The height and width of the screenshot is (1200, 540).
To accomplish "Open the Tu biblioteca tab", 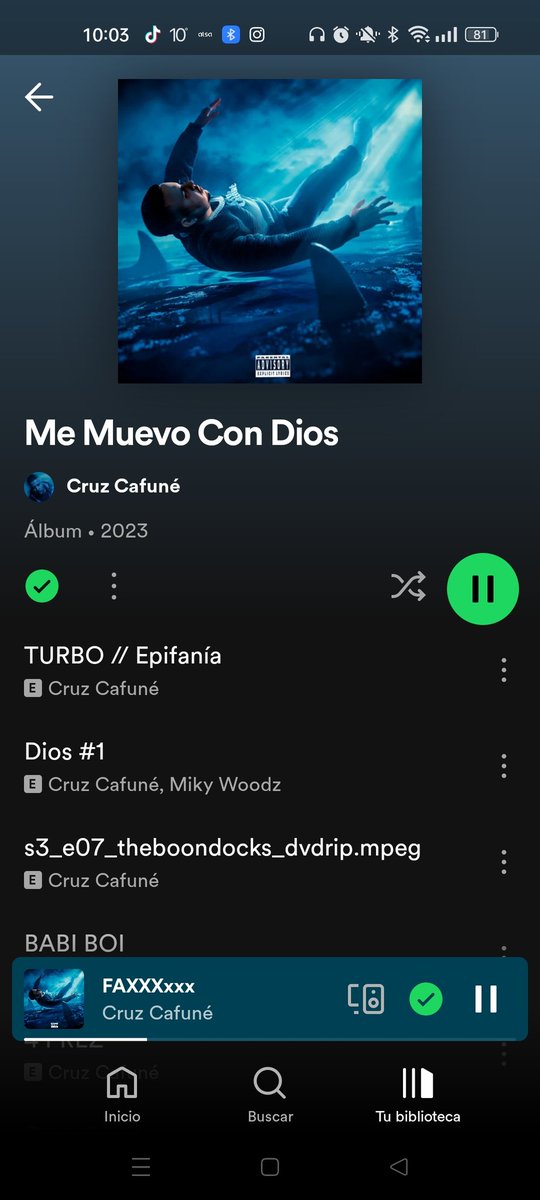I will [418, 1095].
